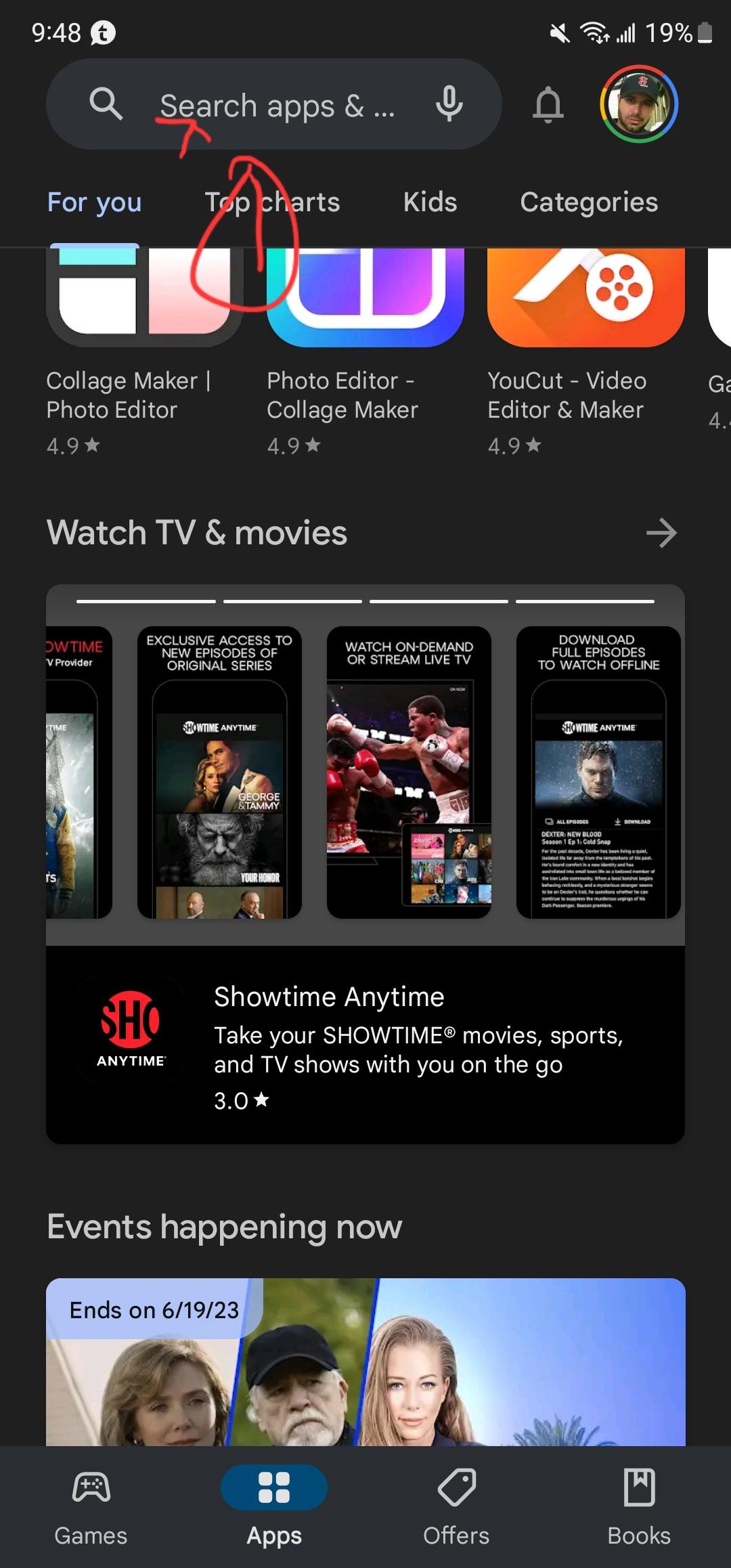731x1568 pixels.
Task: Select the For you tab
Action: click(x=94, y=202)
